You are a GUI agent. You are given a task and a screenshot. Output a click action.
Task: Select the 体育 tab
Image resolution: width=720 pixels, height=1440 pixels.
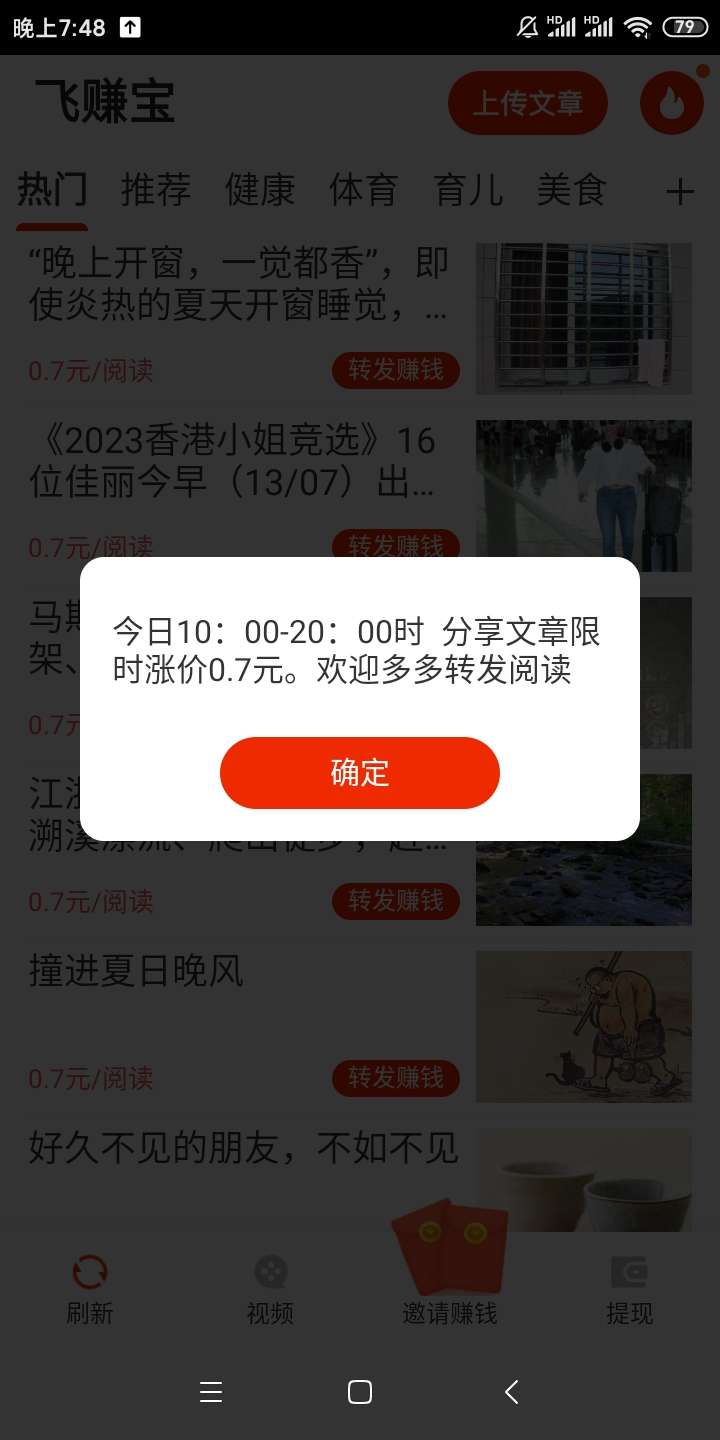[364, 189]
